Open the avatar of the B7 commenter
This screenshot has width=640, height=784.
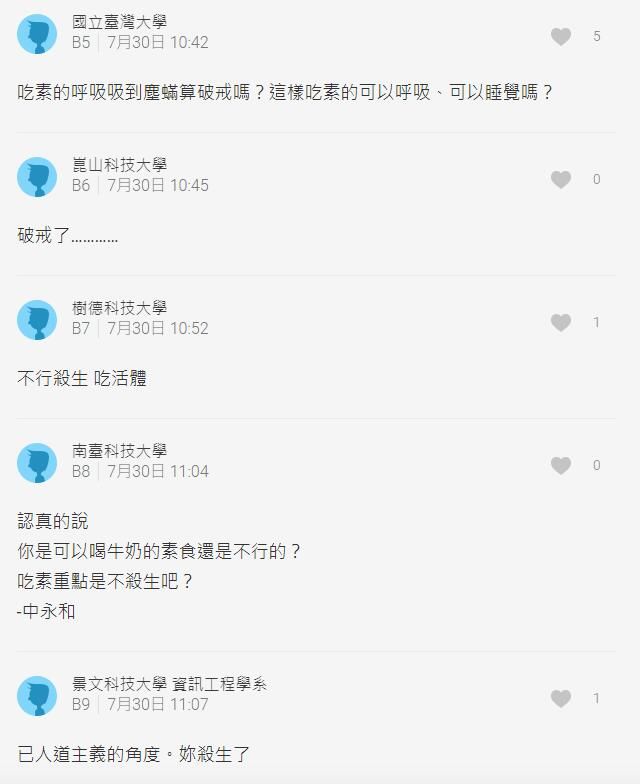[37, 320]
